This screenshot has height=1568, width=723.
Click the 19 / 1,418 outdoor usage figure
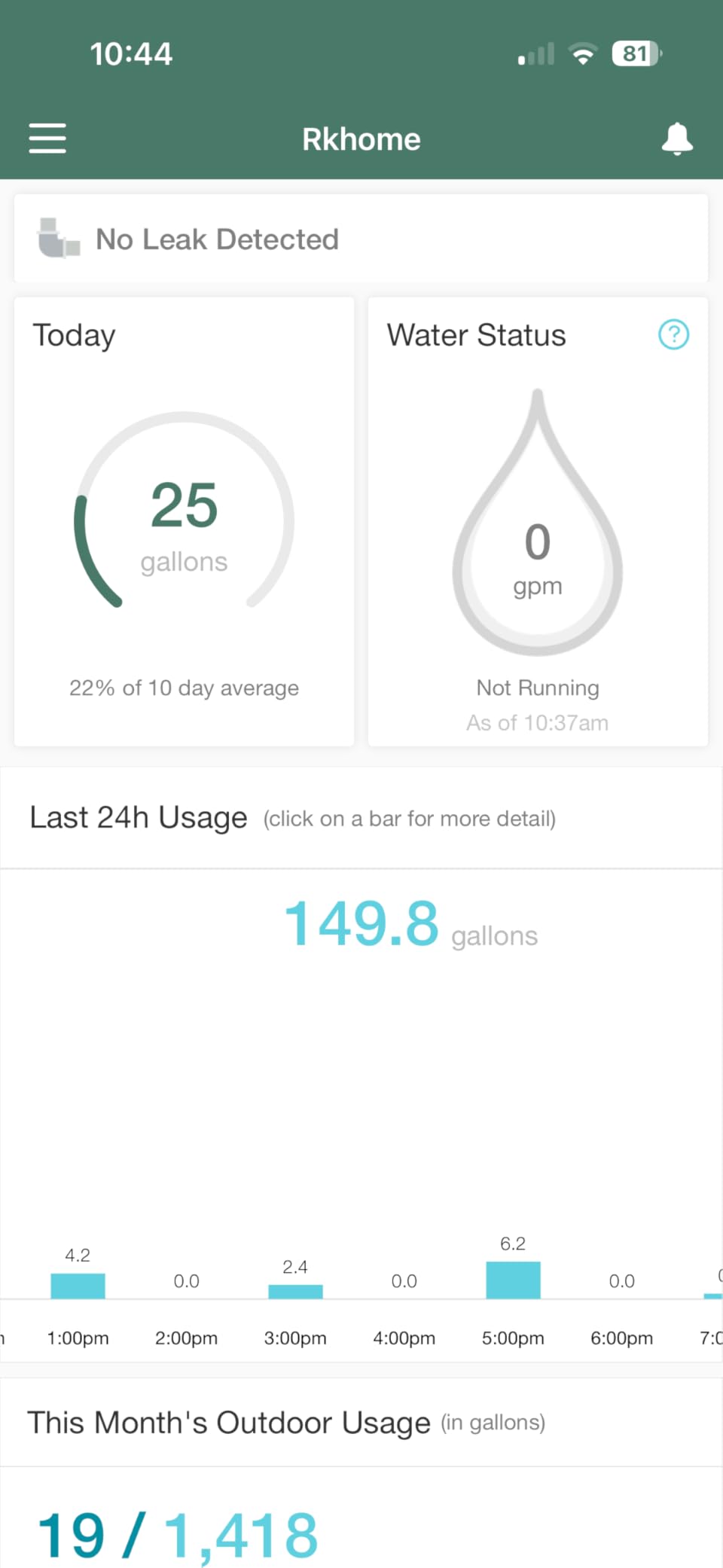pos(178,1529)
